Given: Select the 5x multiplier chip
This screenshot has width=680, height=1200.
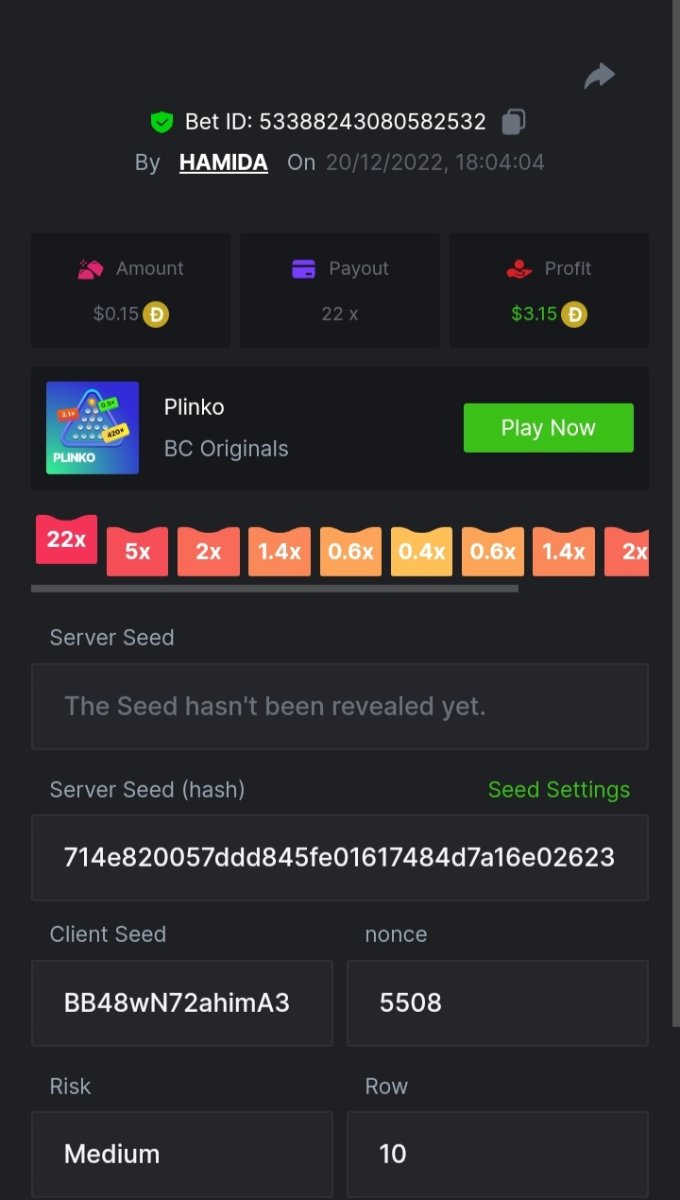Looking at the screenshot, I should (137, 551).
